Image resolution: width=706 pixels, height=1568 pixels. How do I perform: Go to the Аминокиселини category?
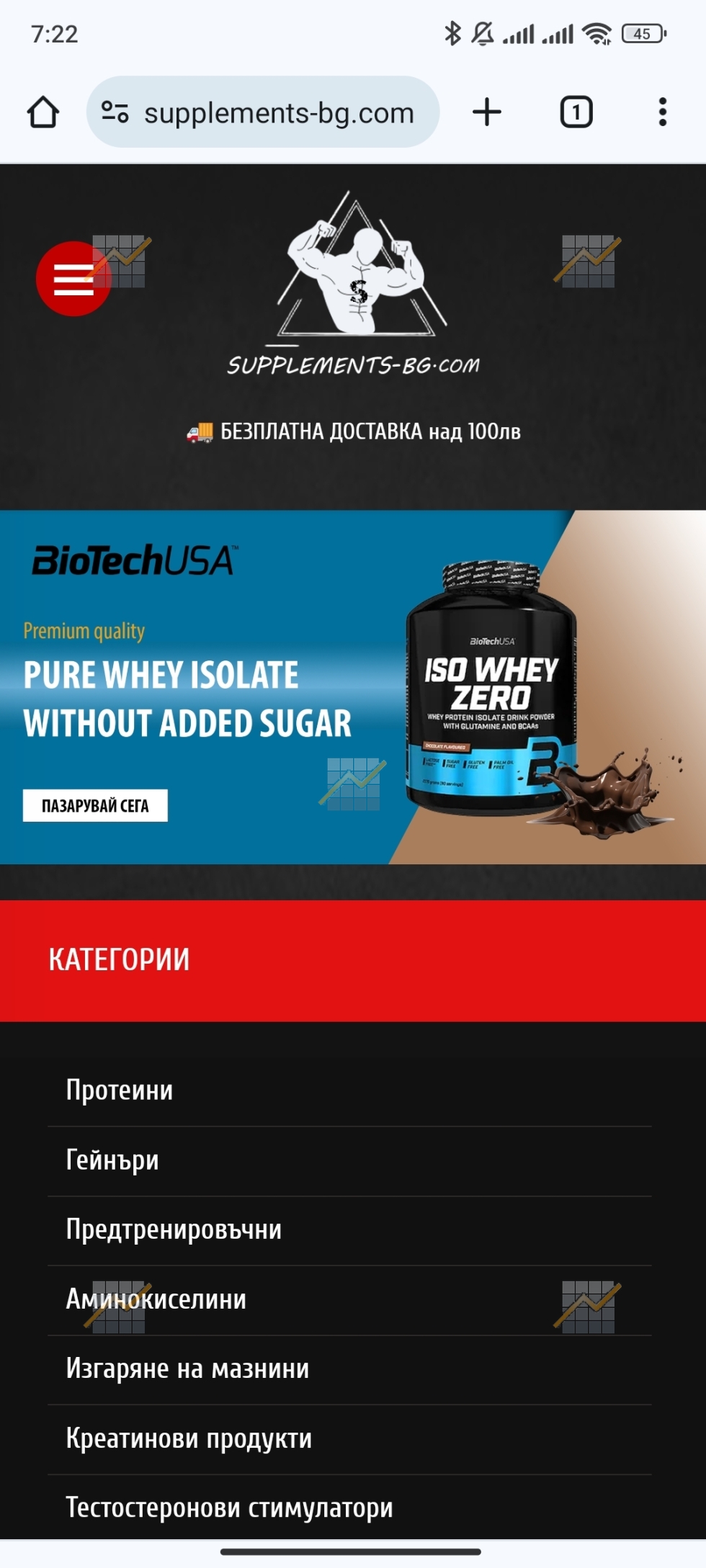click(x=156, y=1299)
